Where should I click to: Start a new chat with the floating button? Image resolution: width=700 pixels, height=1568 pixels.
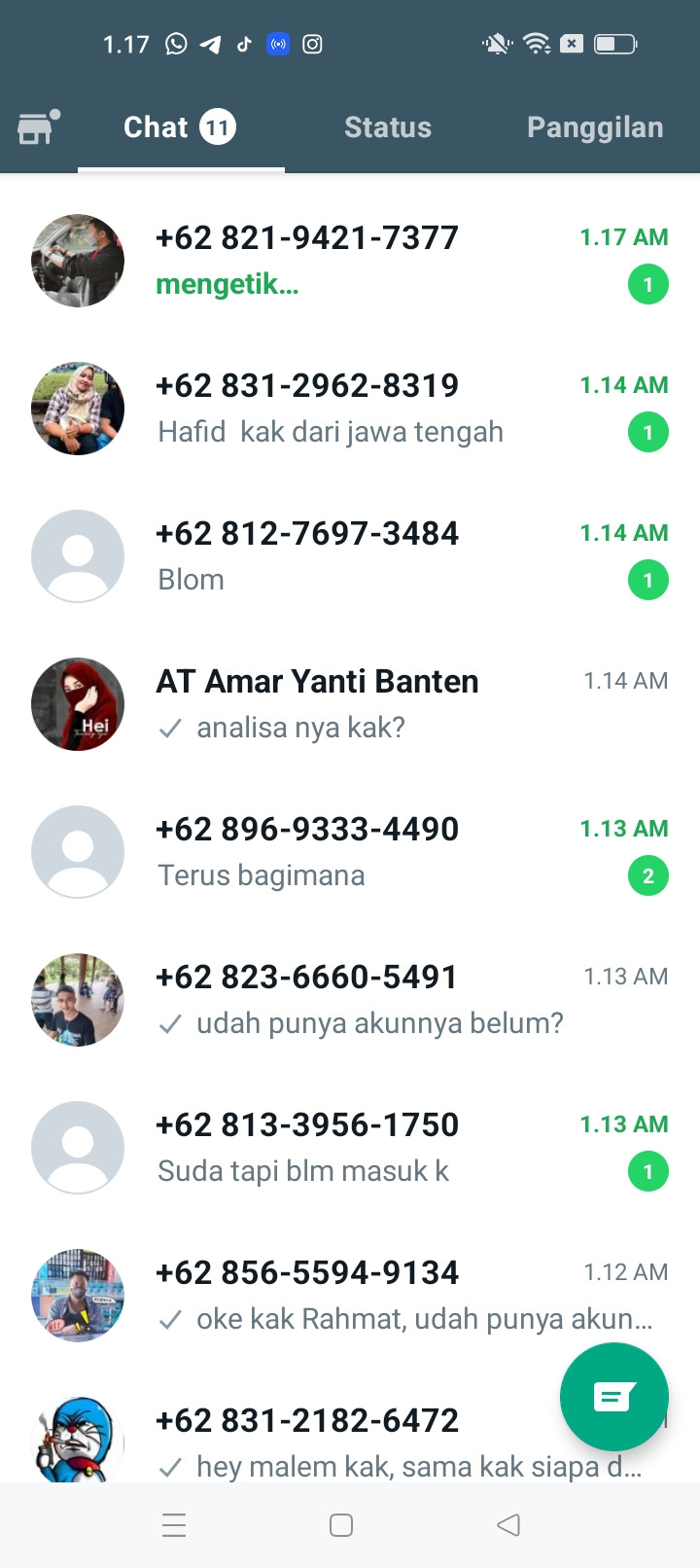(613, 1397)
